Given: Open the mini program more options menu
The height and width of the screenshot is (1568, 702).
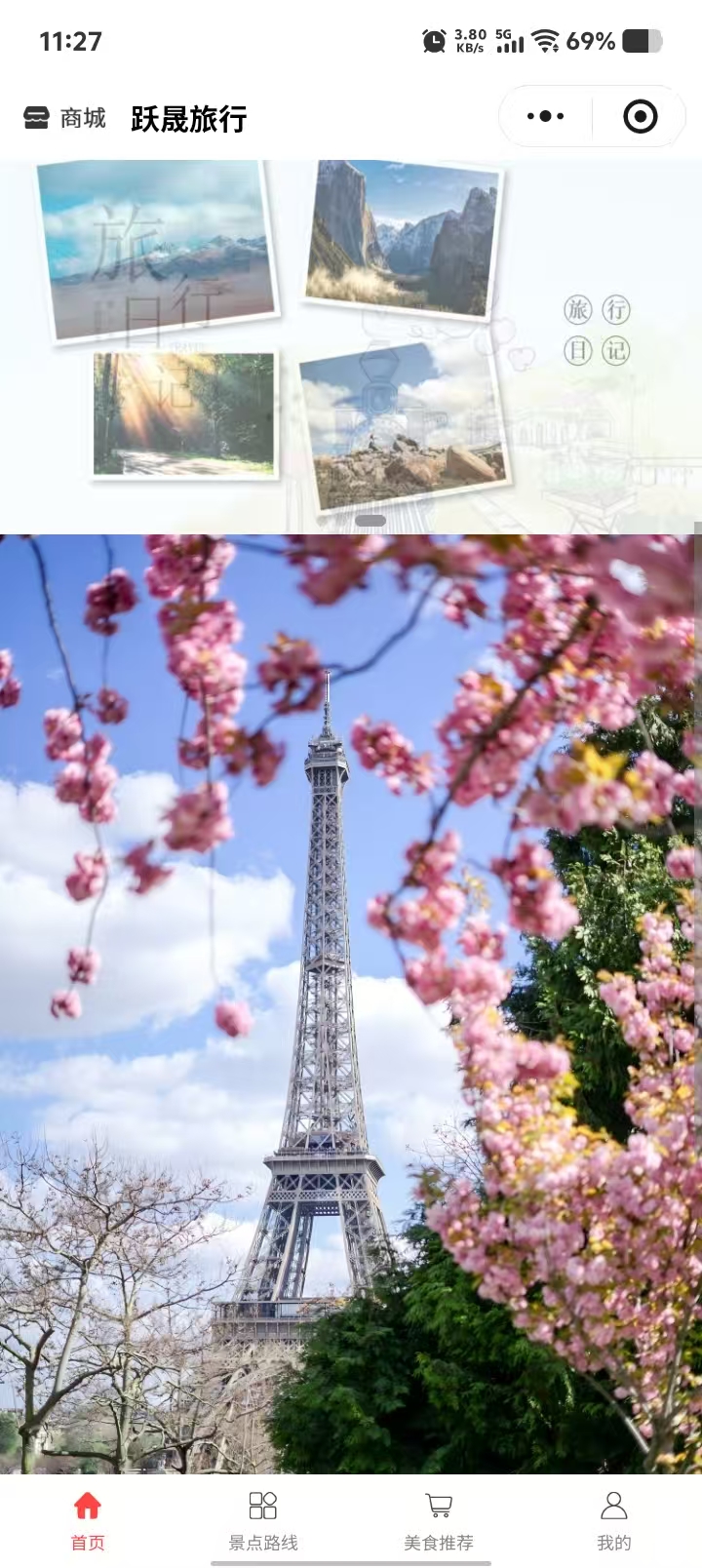Looking at the screenshot, I should (545, 117).
